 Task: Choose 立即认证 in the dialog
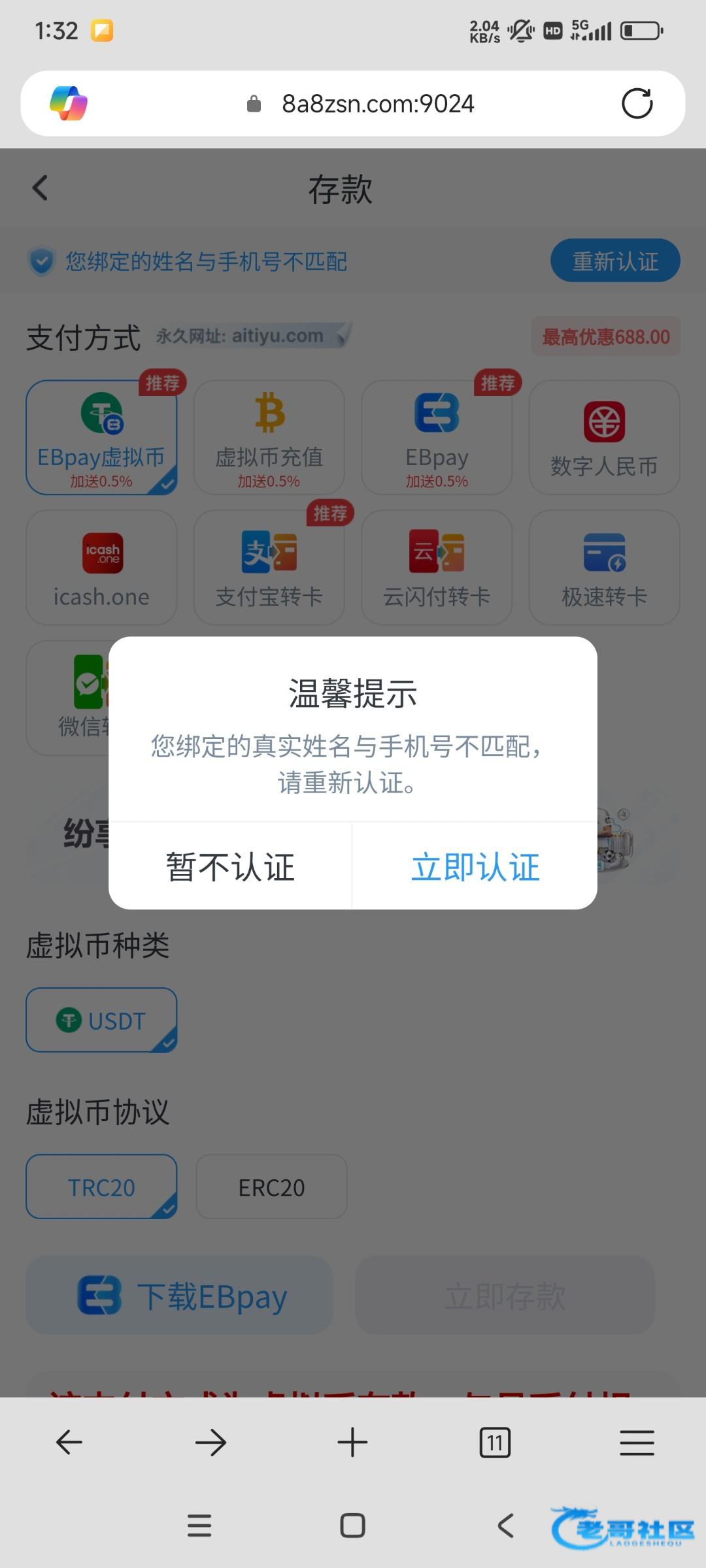(x=475, y=866)
